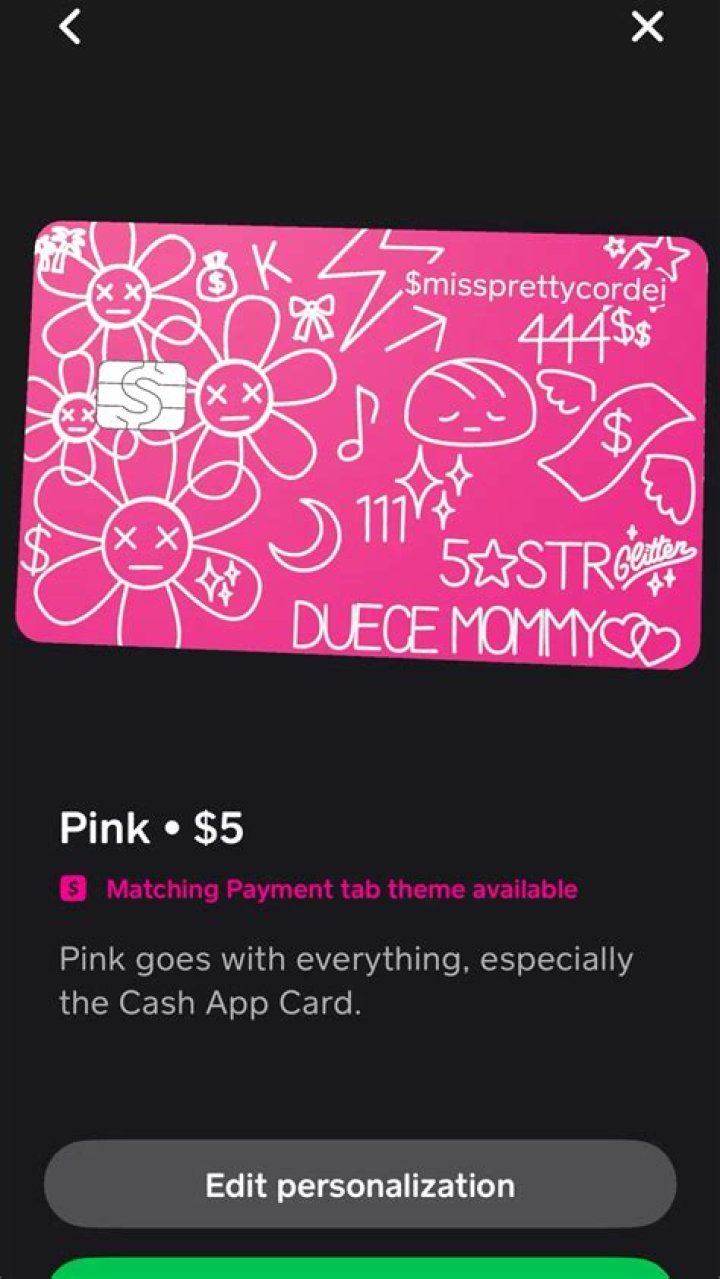Viewport: 720px width, 1279px height.
Task: Select the pink Cash Card preview
Action: click(360, 440)
